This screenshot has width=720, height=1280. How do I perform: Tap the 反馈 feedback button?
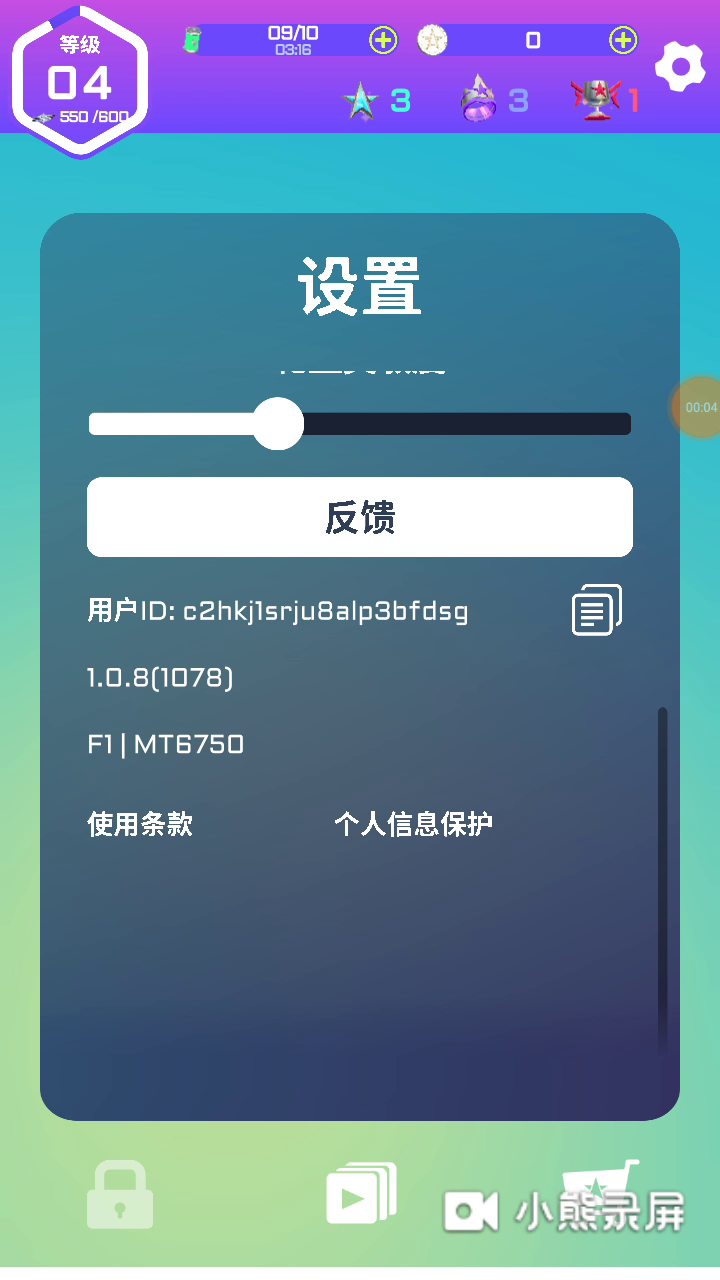(x=360, y=517)
